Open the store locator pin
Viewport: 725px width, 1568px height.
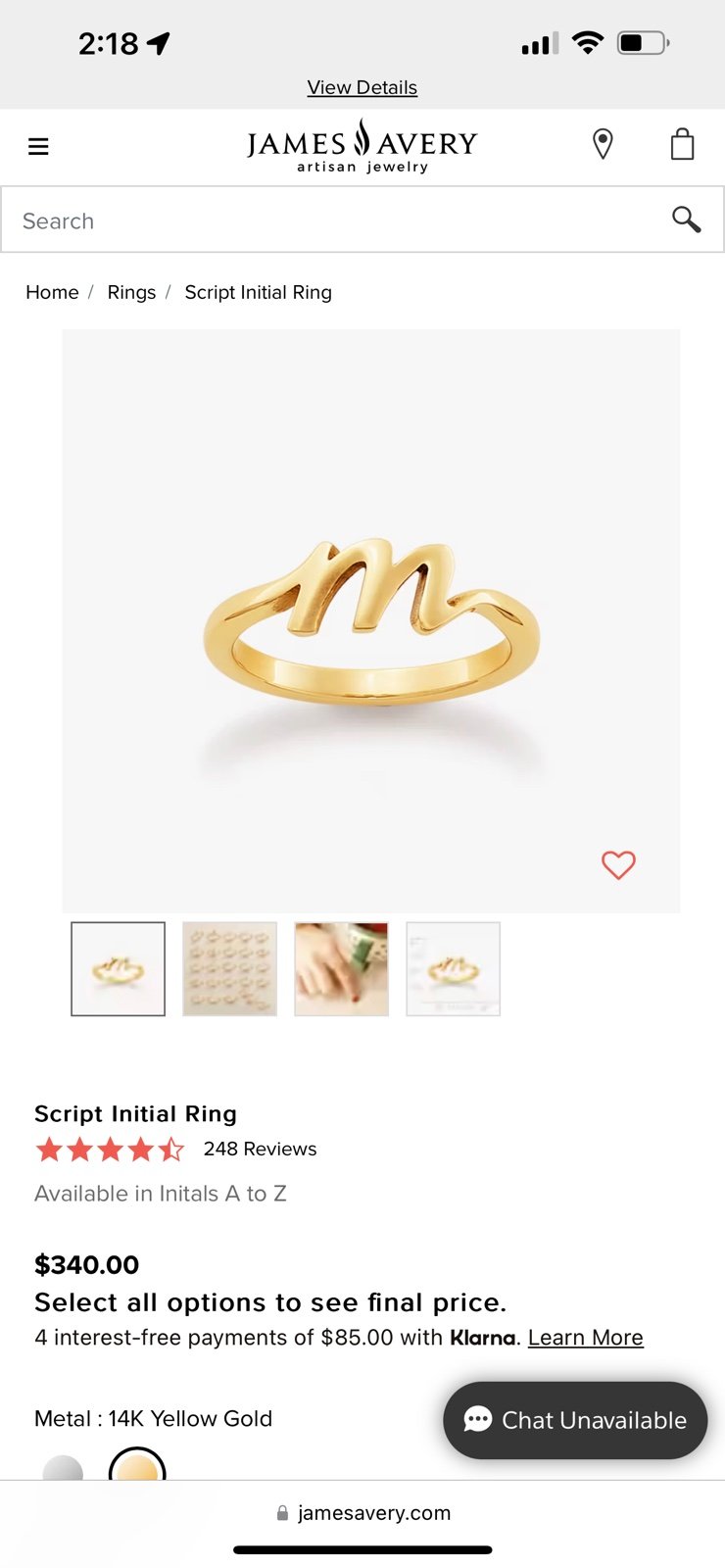coord(604,144)
